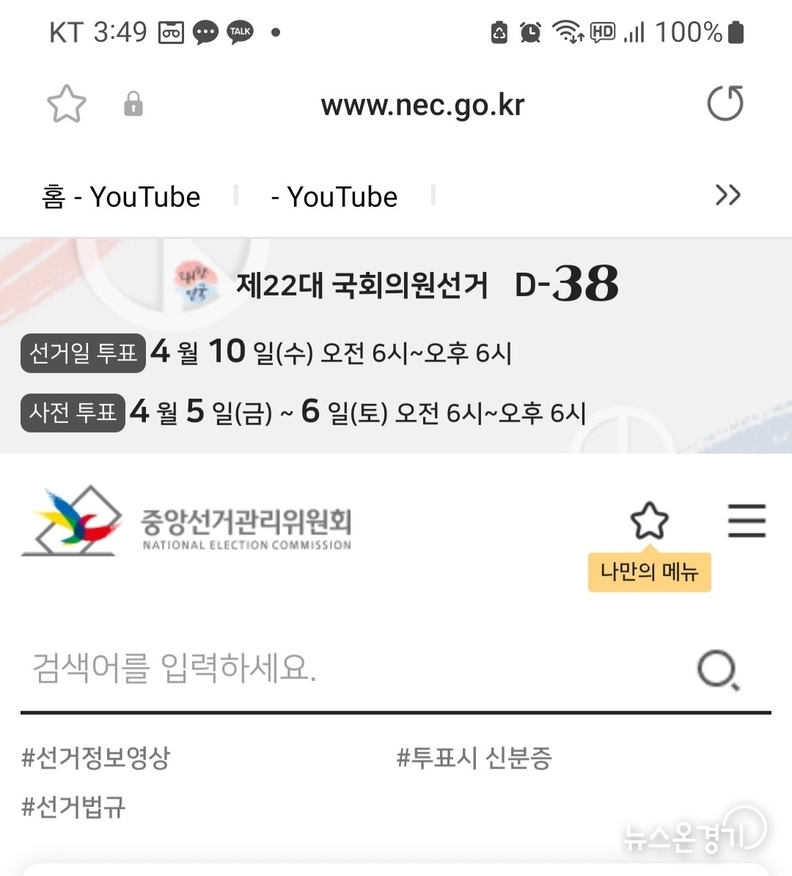Open 나만의 메뉴 star icon

click(649, 521)
